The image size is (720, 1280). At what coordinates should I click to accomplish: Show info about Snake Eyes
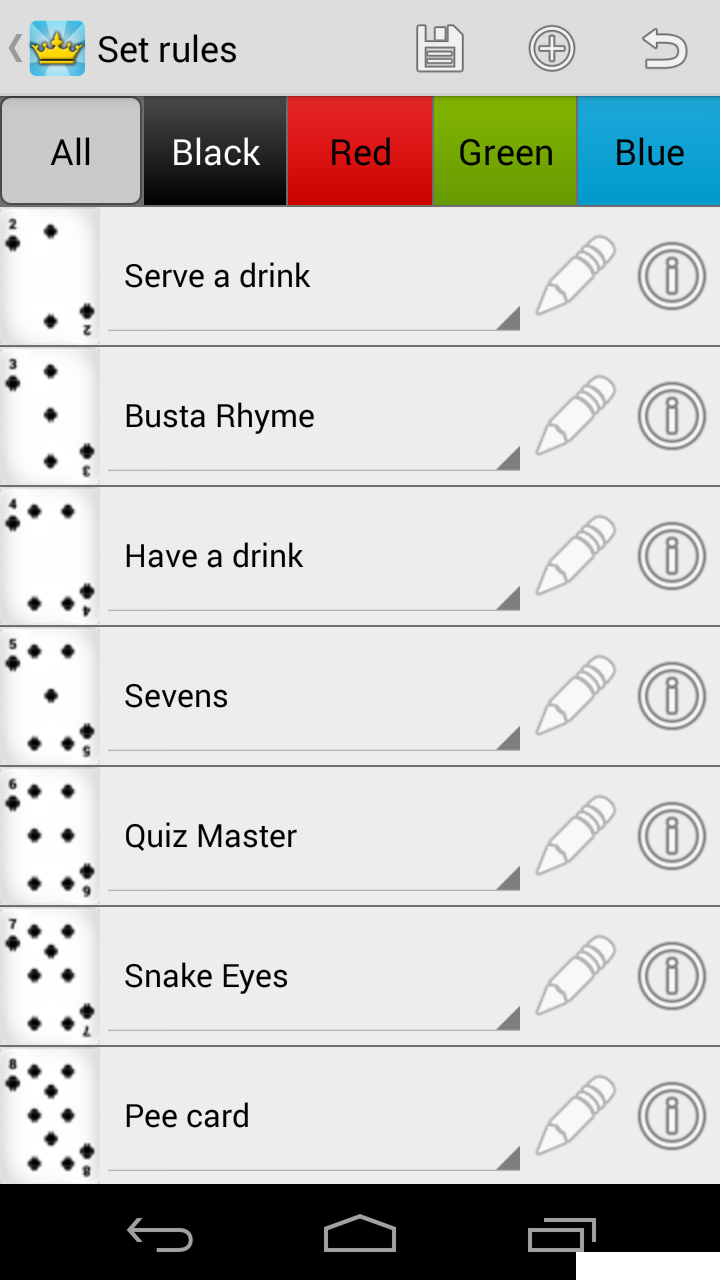672,976
